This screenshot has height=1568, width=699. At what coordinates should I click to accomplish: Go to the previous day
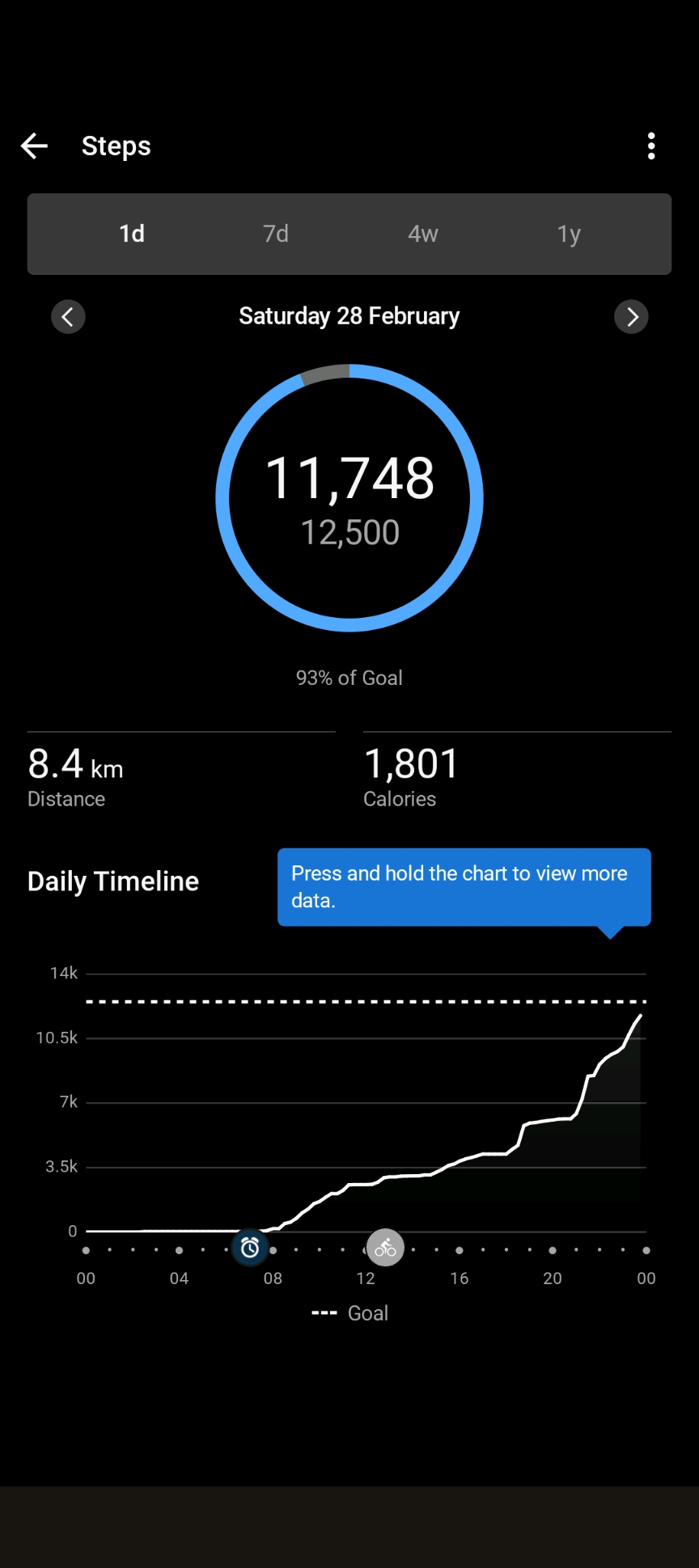[x=68, y=317]
